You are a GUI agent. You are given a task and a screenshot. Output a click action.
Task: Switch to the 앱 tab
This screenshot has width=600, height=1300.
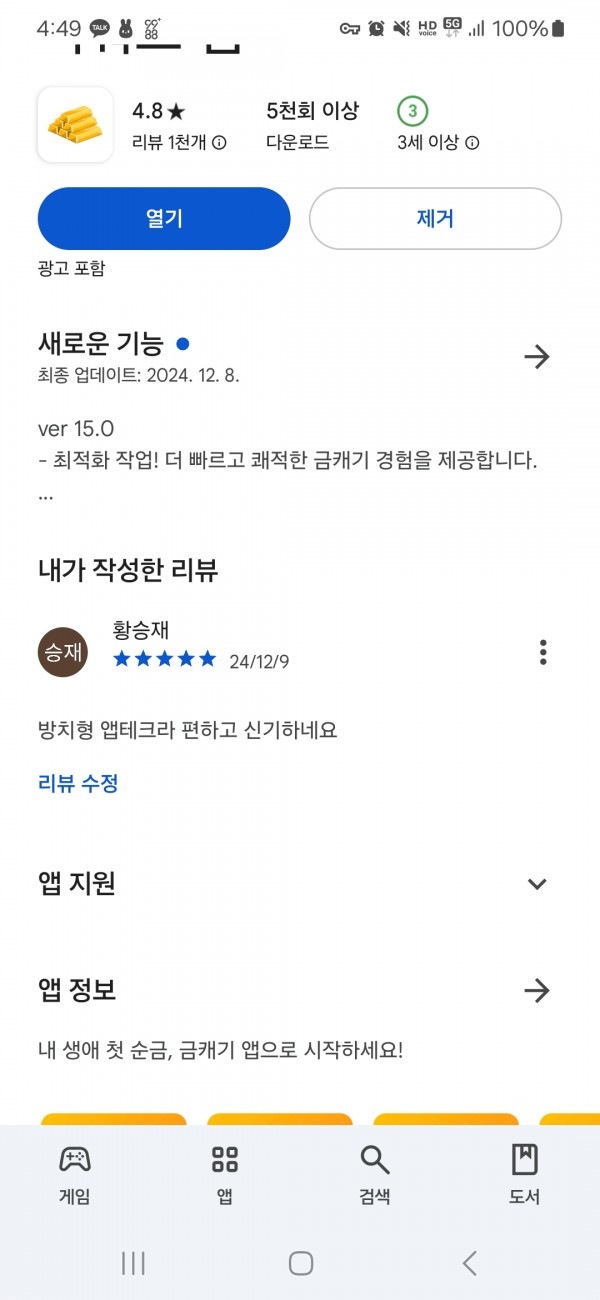click(x=225, y=1175)
